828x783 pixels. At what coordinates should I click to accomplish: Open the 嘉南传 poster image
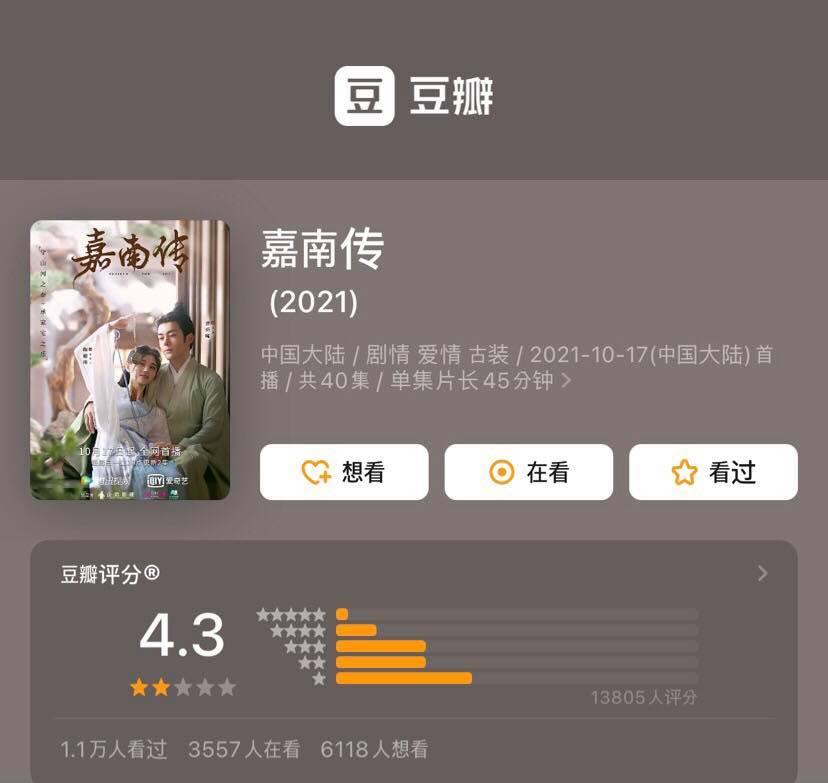[130, 360]
